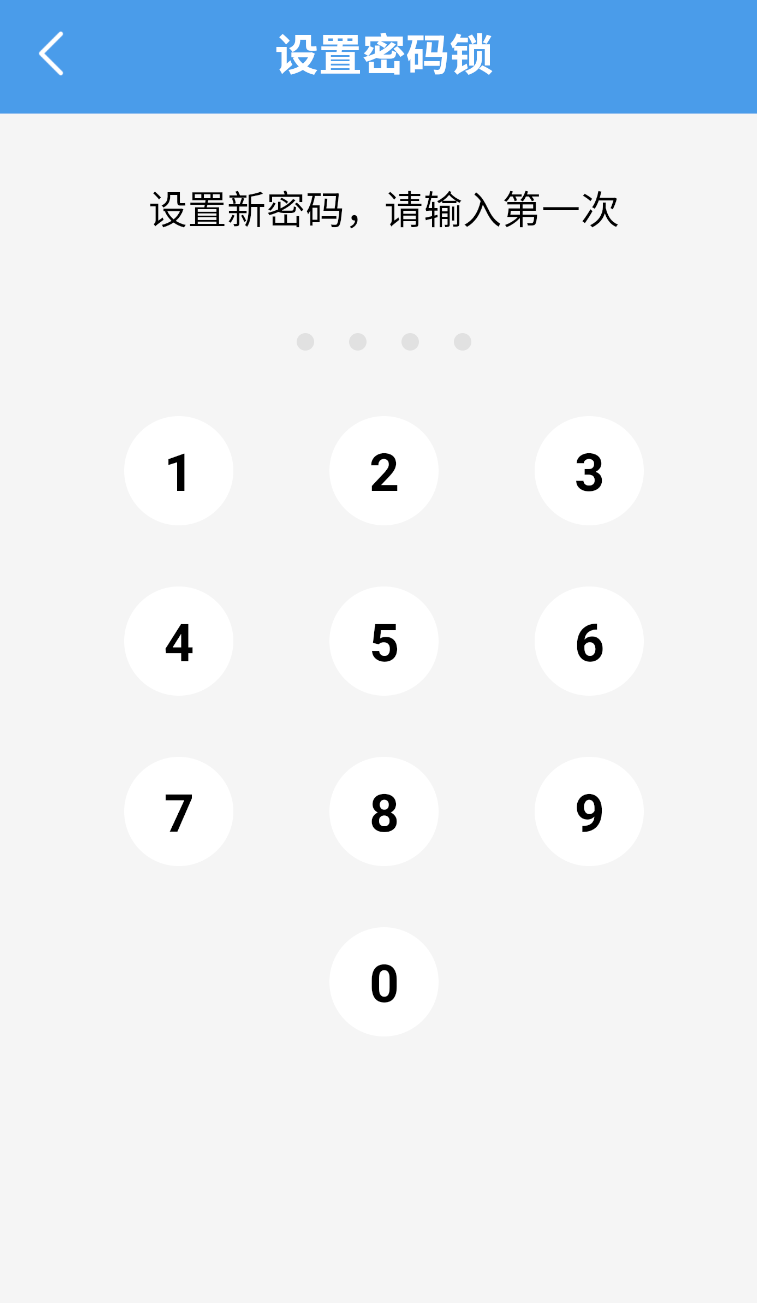Tap the 5 key
The height and width of the screenshot is (1303, 757).
point(384,641)
